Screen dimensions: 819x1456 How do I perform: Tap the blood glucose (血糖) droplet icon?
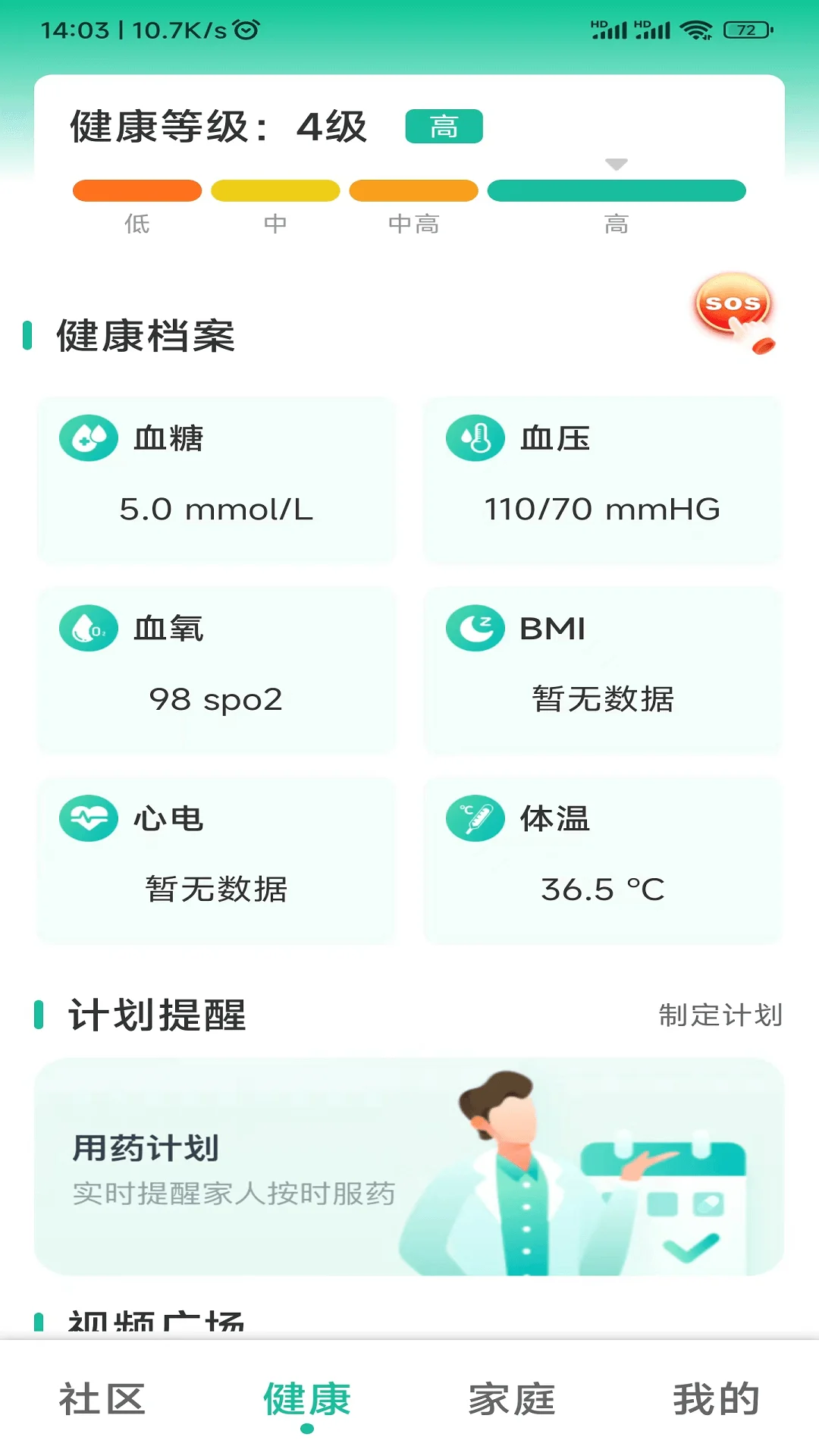tap(89, 438)
